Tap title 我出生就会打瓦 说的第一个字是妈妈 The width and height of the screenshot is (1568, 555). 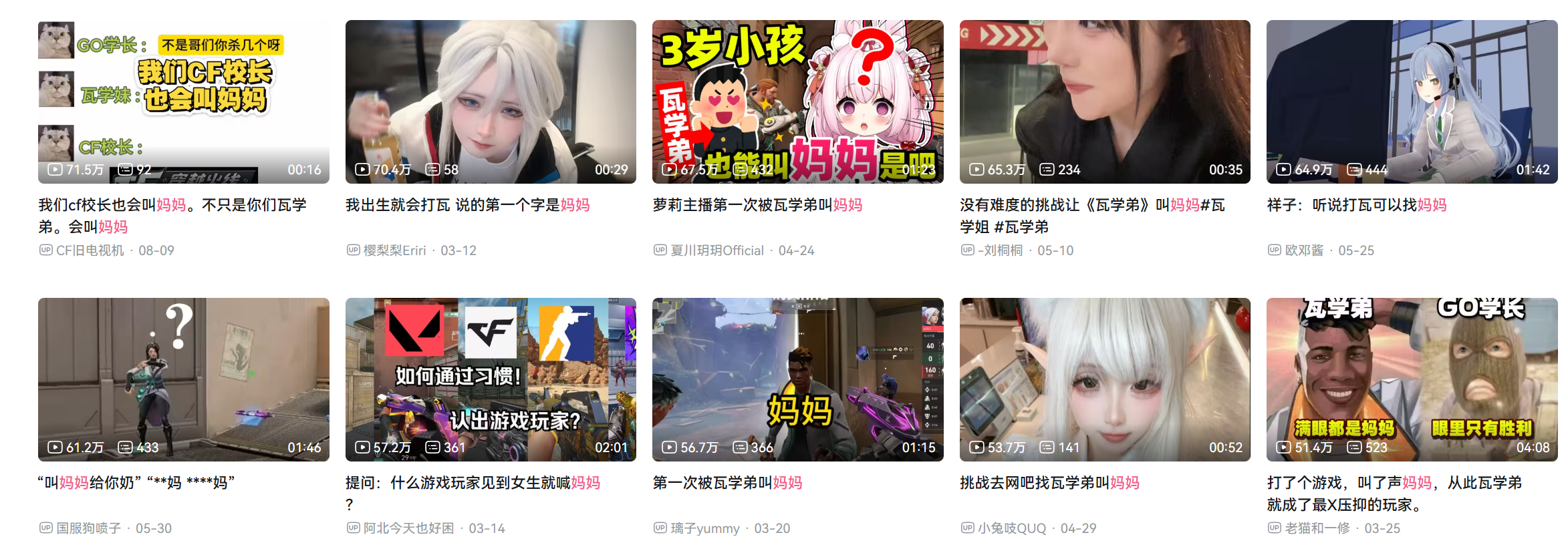coord(467,205)
